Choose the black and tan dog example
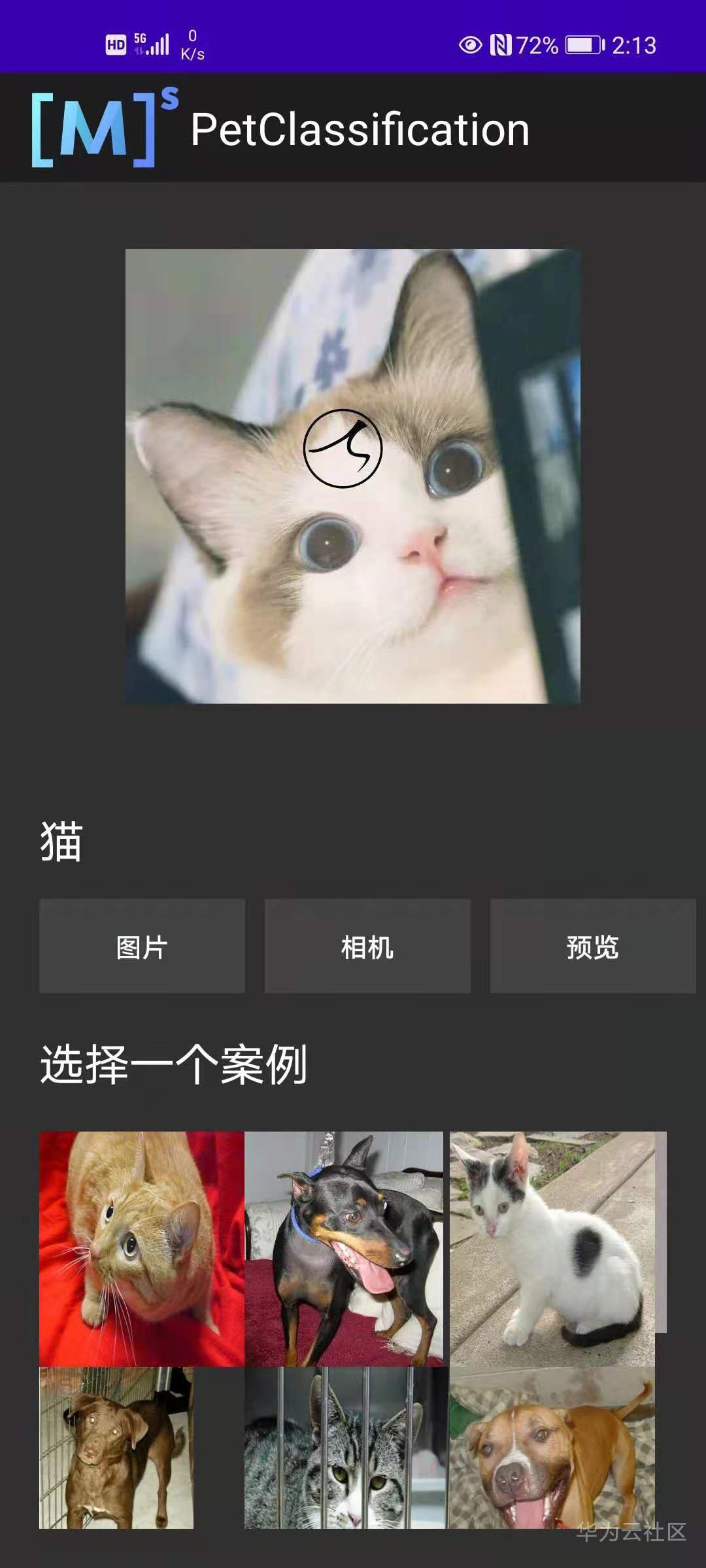706x1568 pixels. coord(344,1248)
